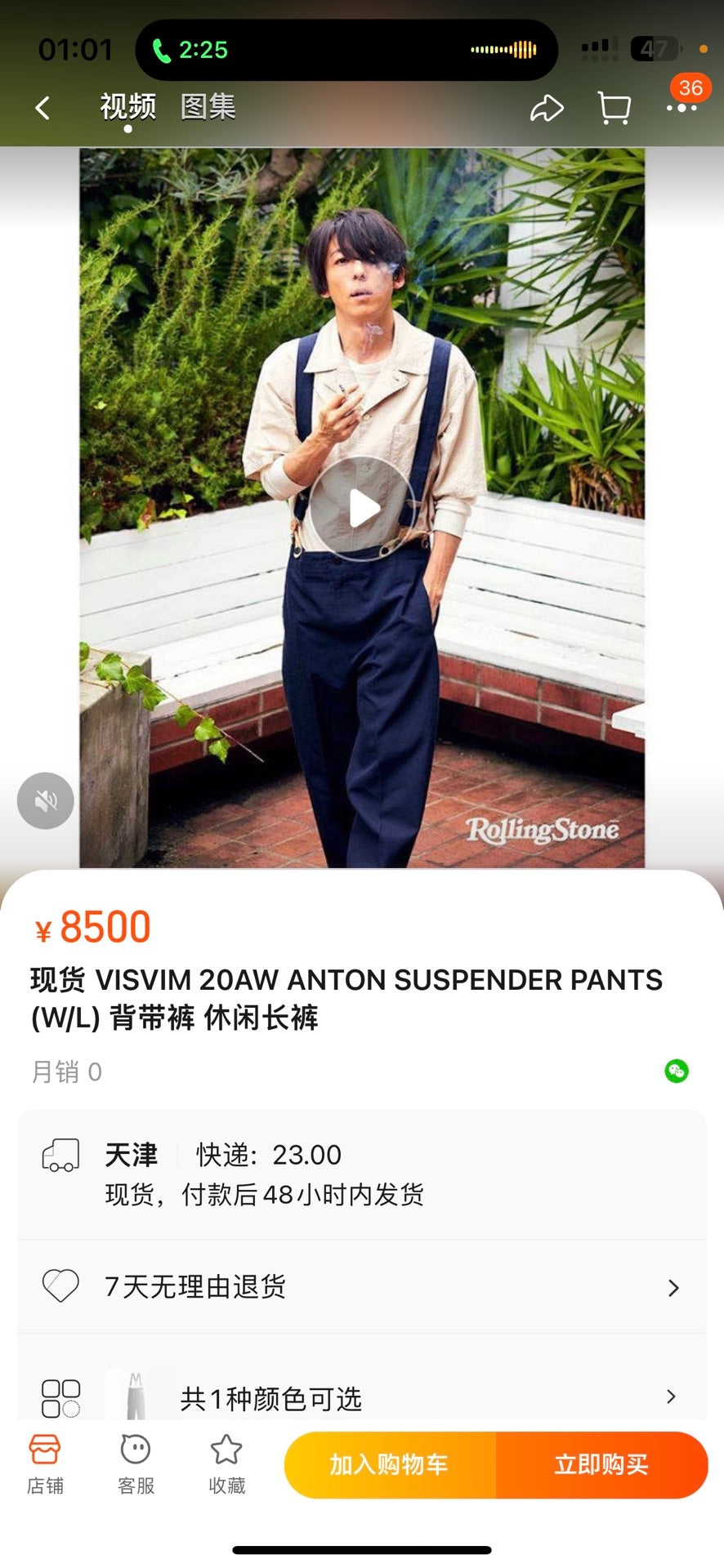724x1568 pixels.
Task: Tap the back arrow to leave product page
Action: (40, 107)
